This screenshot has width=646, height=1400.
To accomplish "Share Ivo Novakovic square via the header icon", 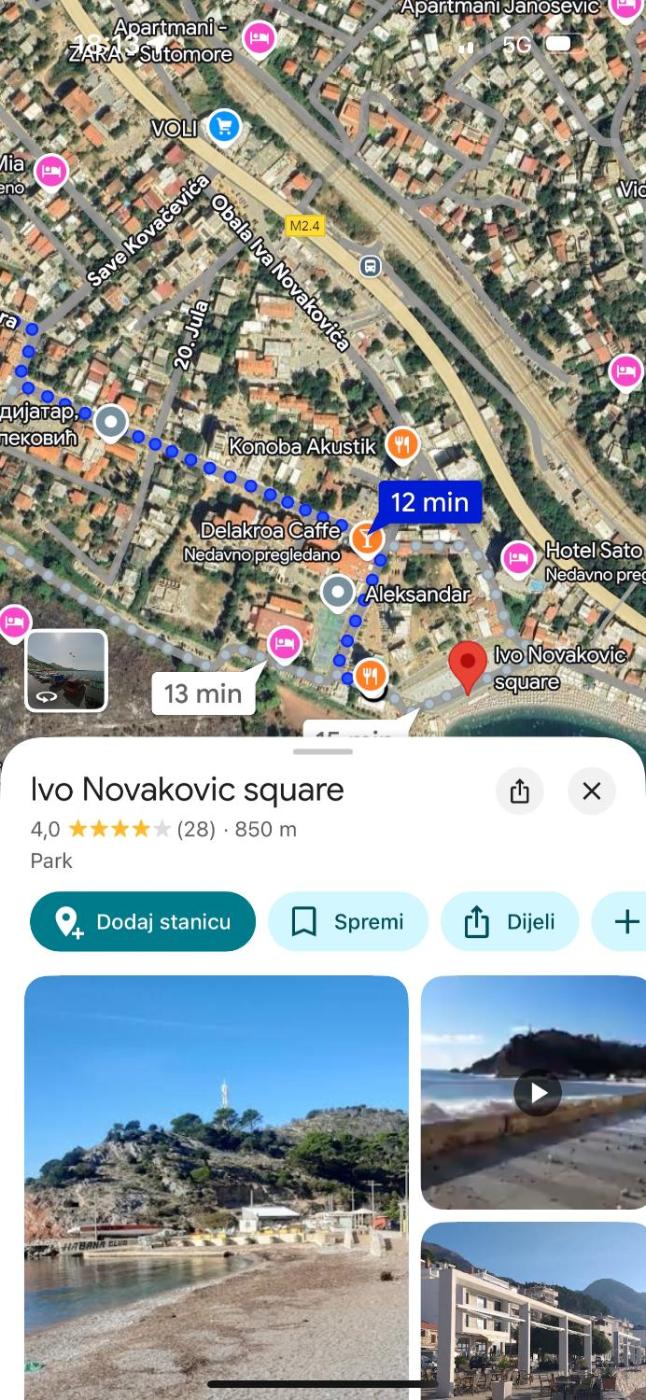I will point(519,792).
